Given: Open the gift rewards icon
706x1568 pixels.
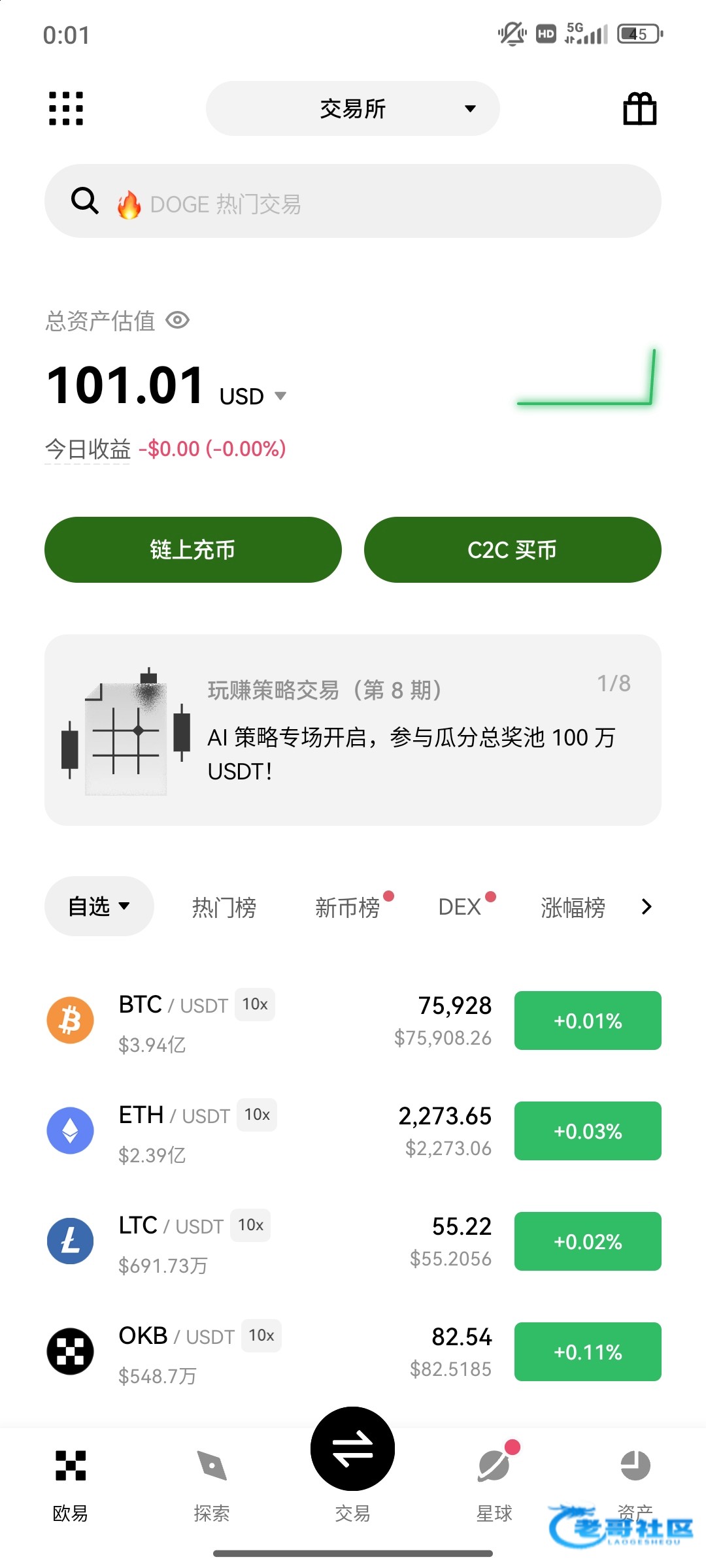Looking at the screenshot, I should click(x=639, y=108).
